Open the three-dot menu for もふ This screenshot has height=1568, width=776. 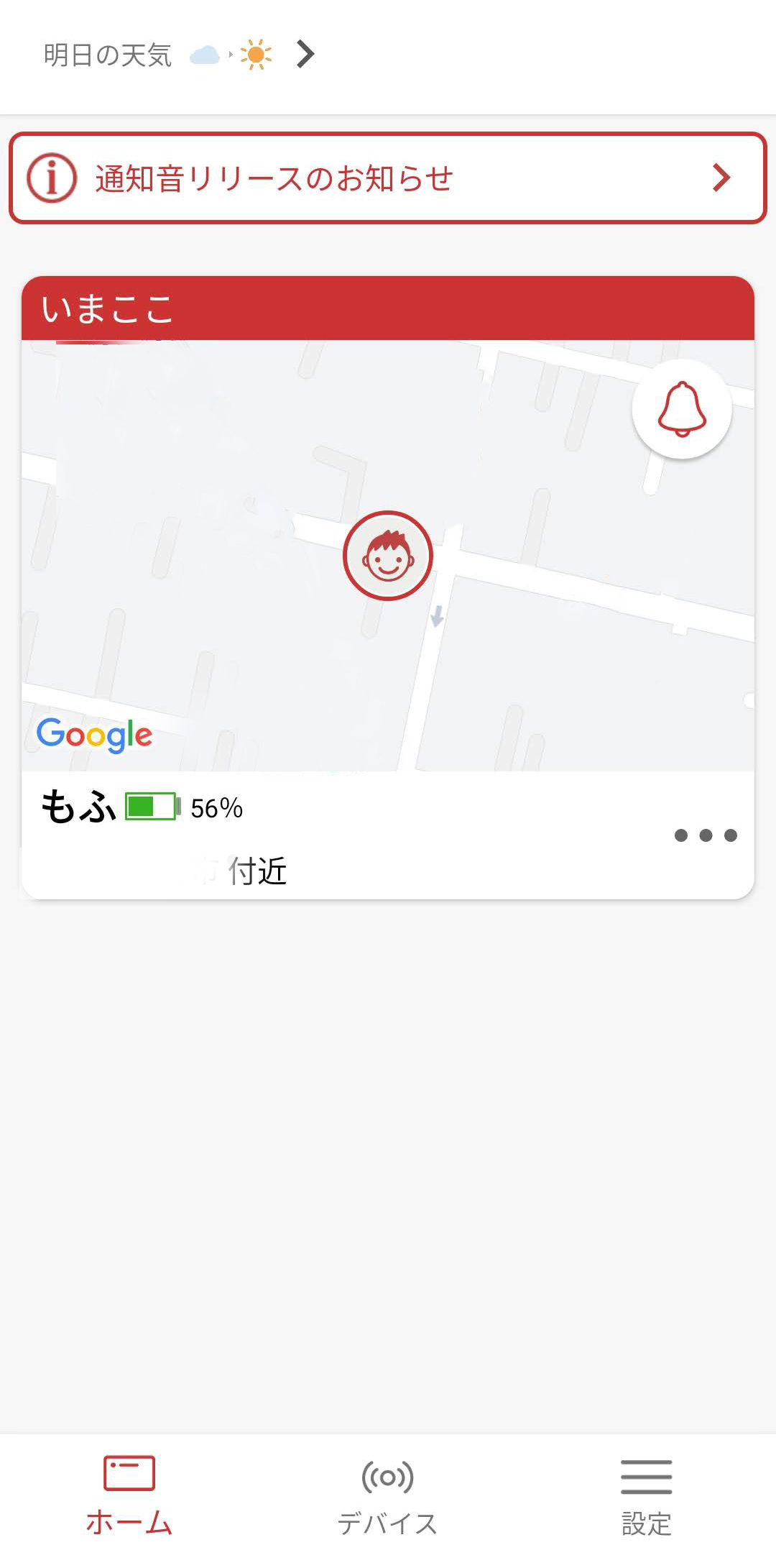click(706, 835)
